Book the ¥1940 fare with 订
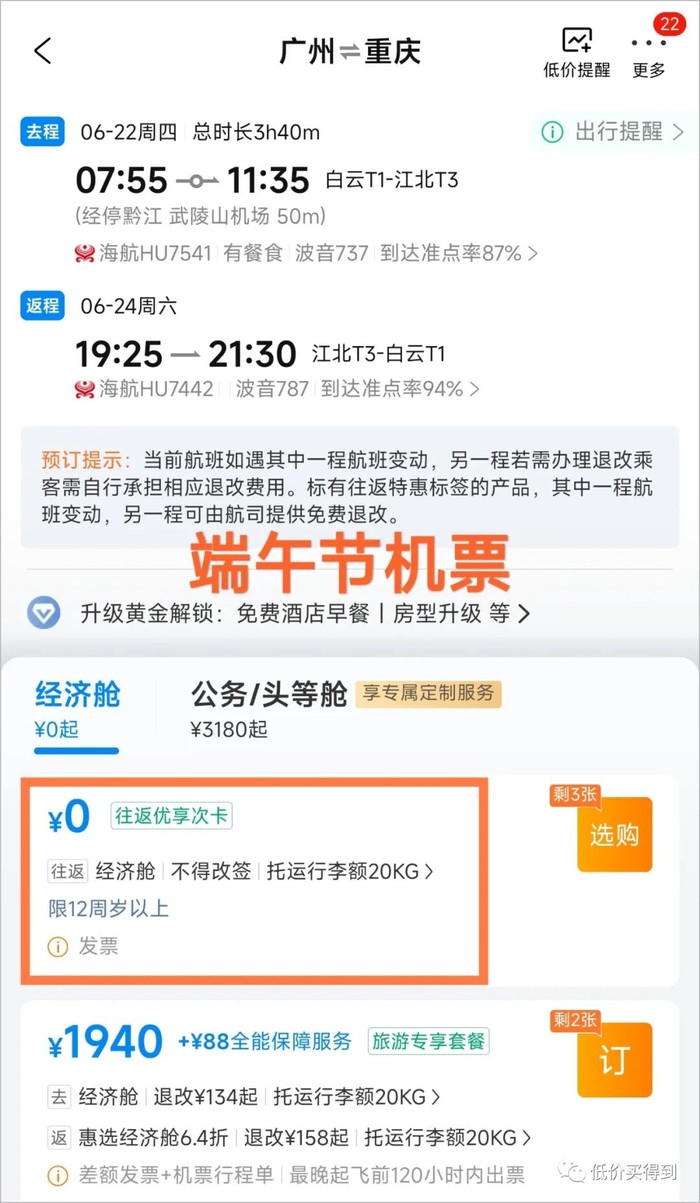This screenshot has height=1203, width=700. click(x=614, y=1060)
